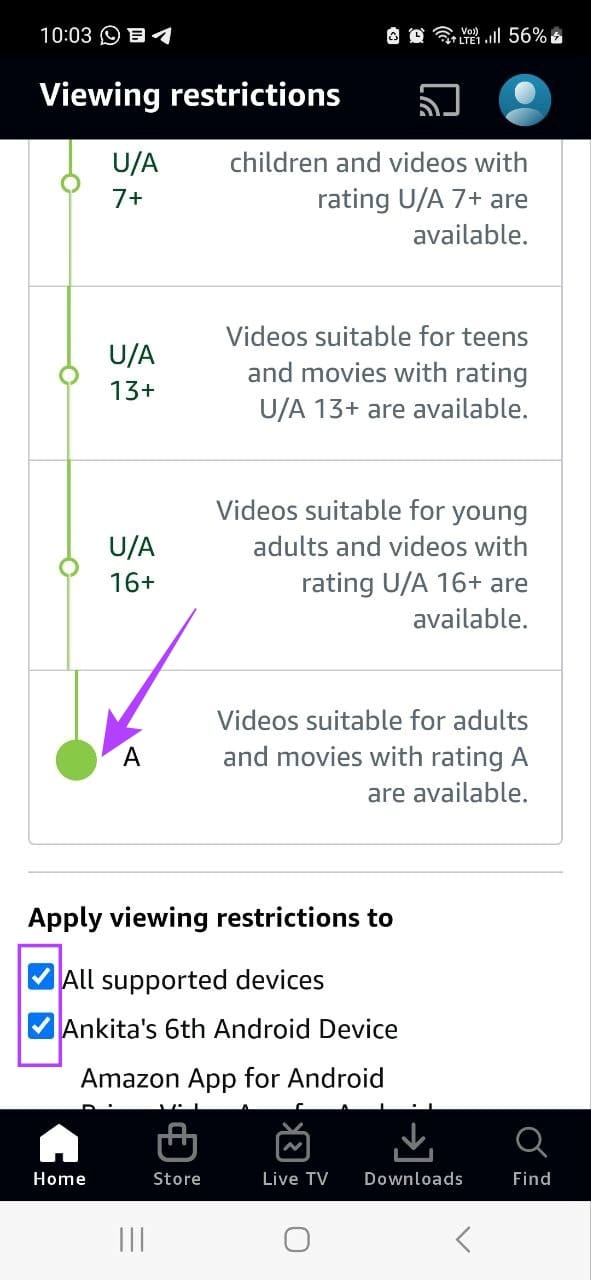The height and width of the screenshot is (1280, 591).
Task: Select the U/A 7+ rating level
Action: pyautogui.click(x=70, y=183)
